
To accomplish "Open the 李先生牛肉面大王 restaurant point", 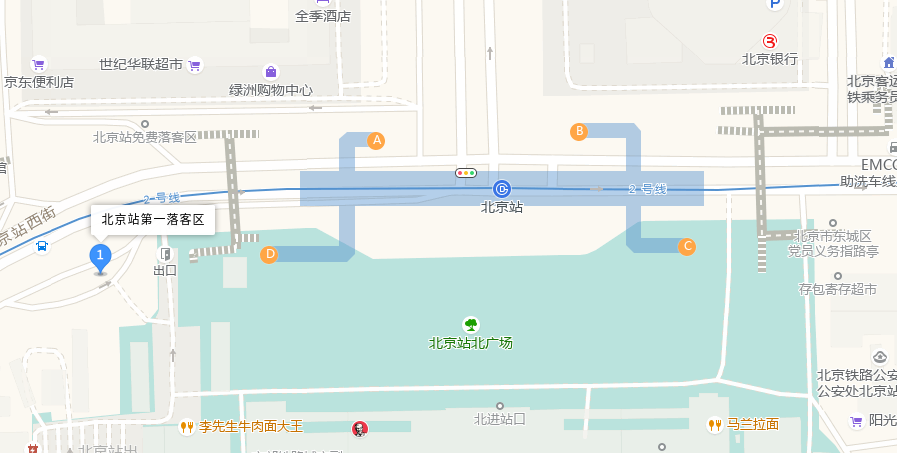I will 187,427.
